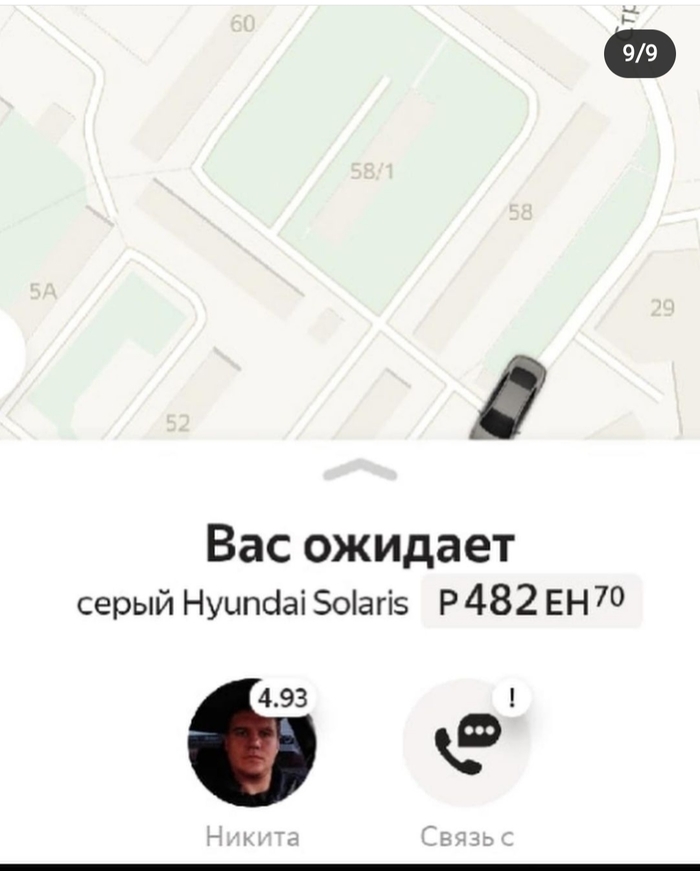Expand the ride details panel chevron
Screen dimensions: 700x871
(360, 471)
